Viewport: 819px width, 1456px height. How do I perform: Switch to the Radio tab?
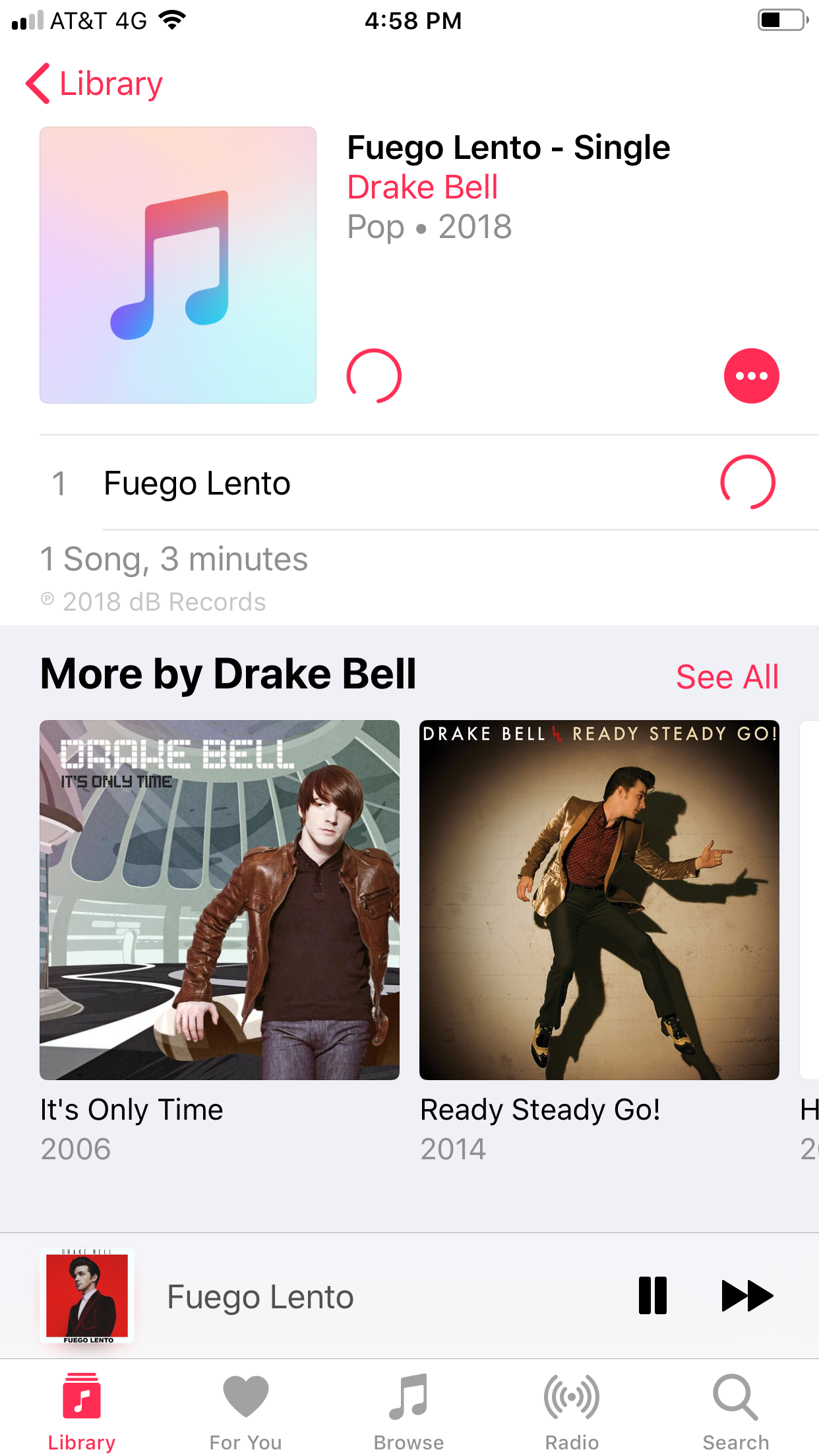tap(572, 1411)
